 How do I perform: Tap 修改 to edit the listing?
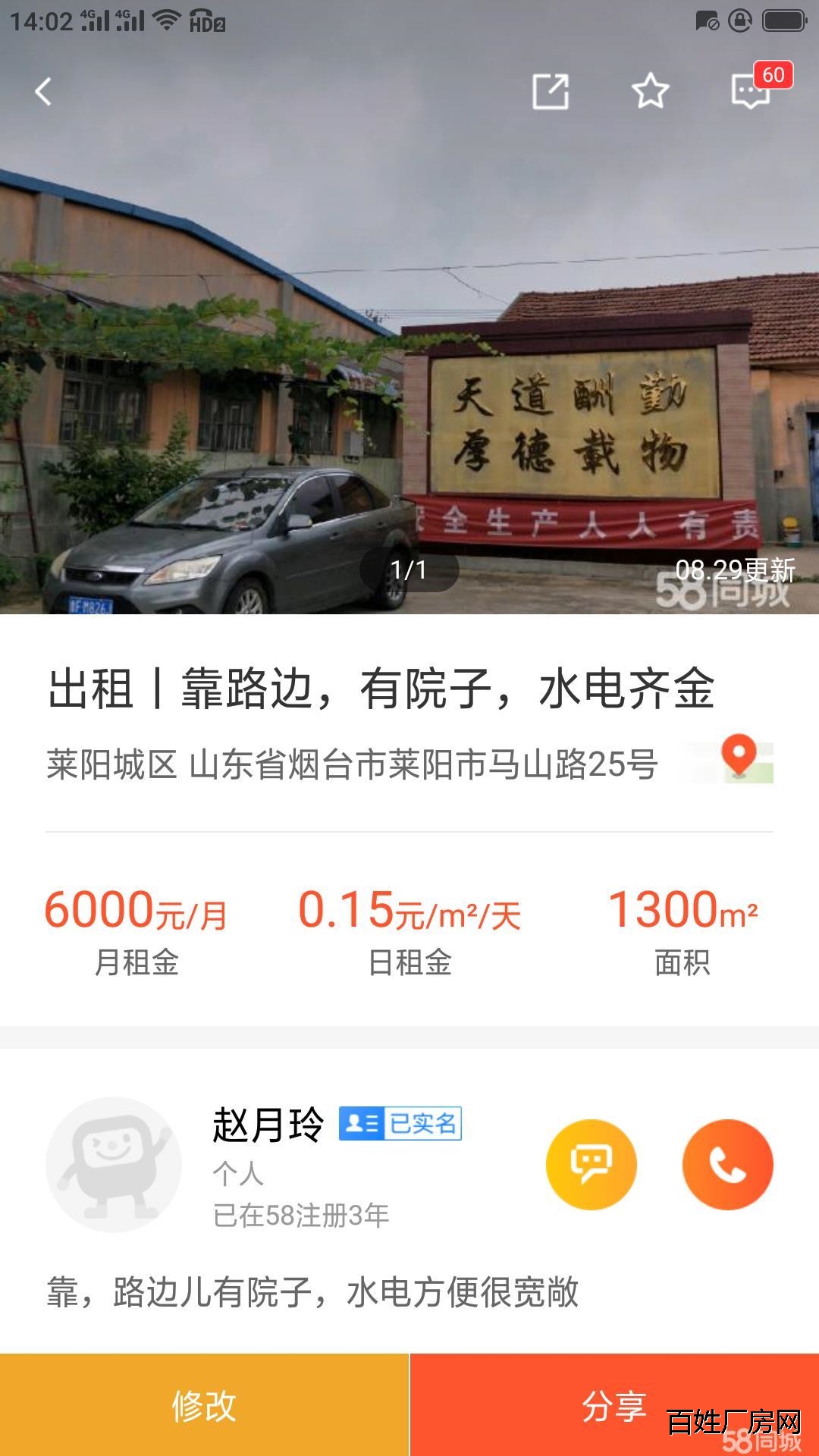coord(204,1404)
